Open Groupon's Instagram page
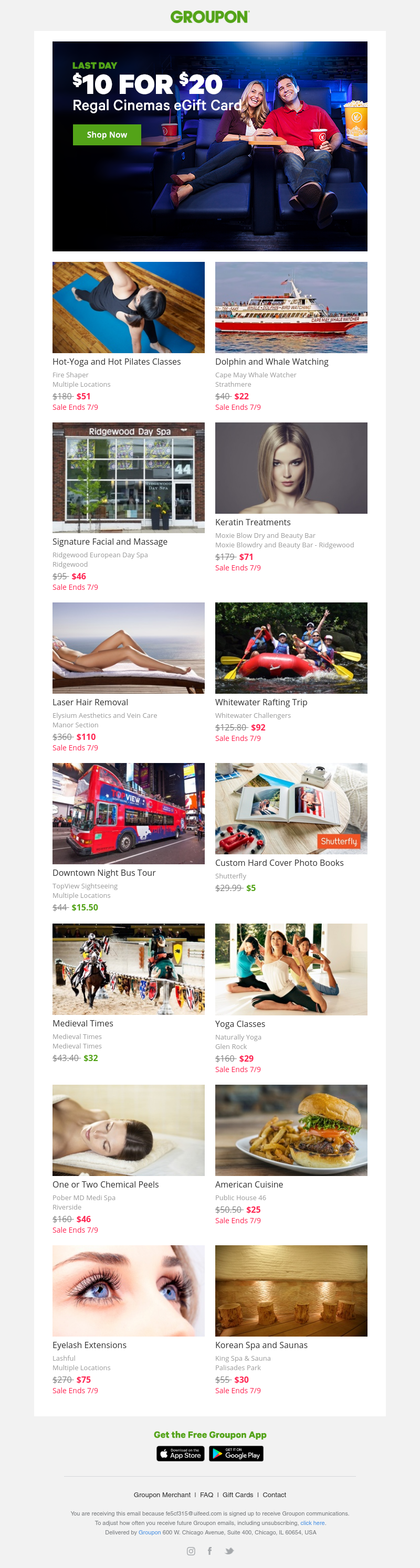The width and height of the screenshot is (420, 1568). click(x=191, y=1551)
